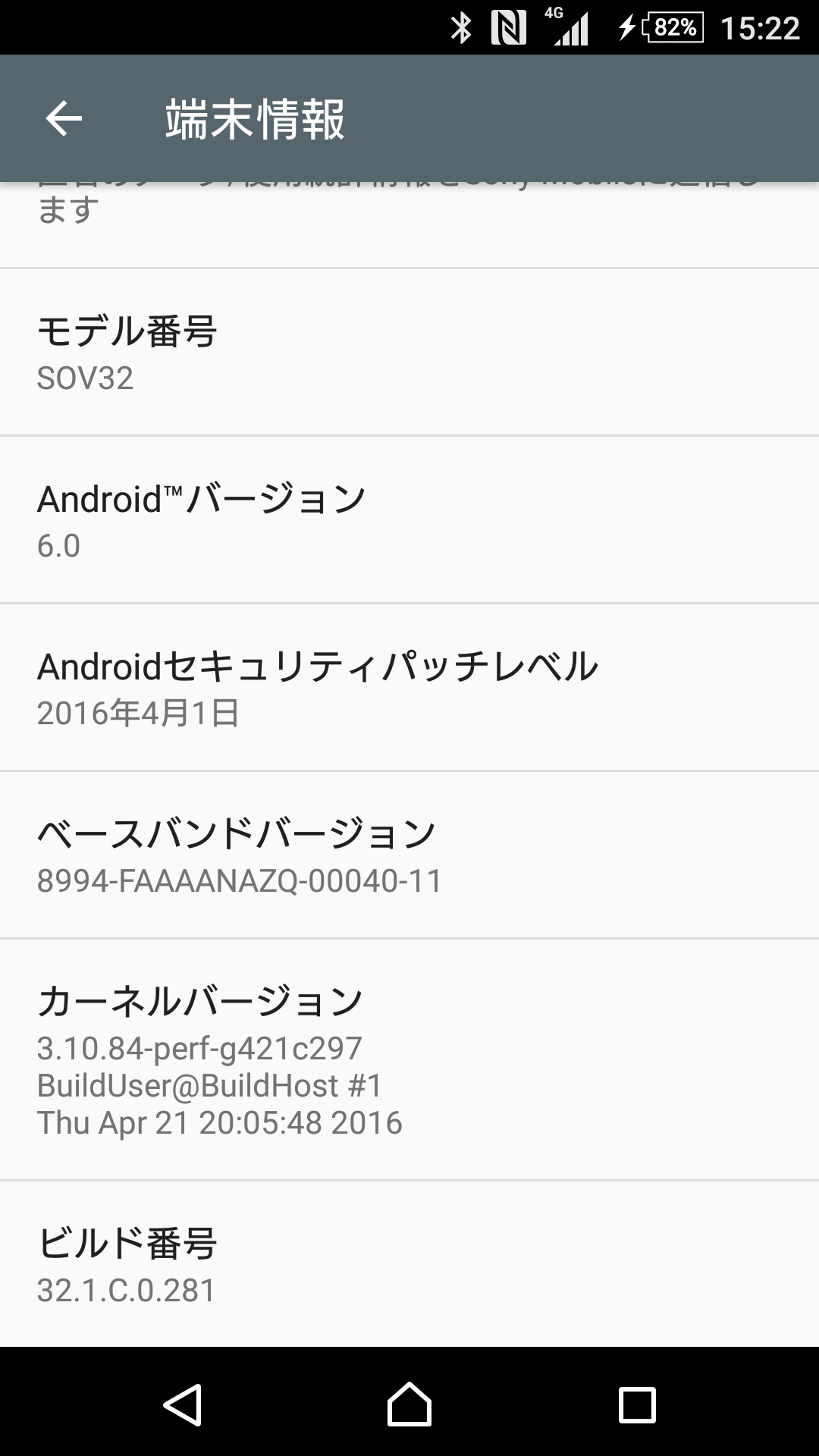Viewport: 819px width, 1456px height.
Task: Tap the カーネルバージョン row
Action: point(409,1059)
